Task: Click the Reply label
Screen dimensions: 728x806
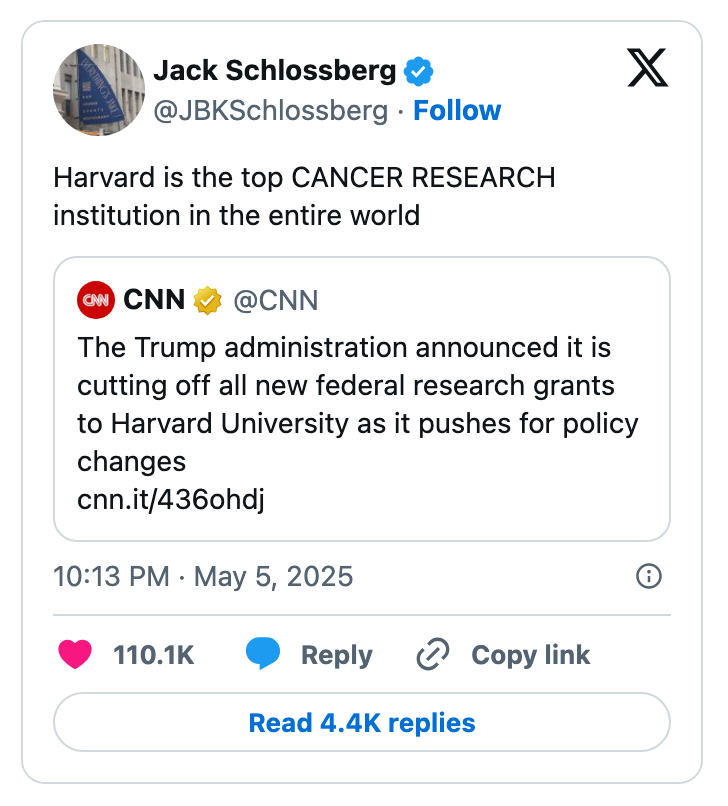Action: pos(339,654)
